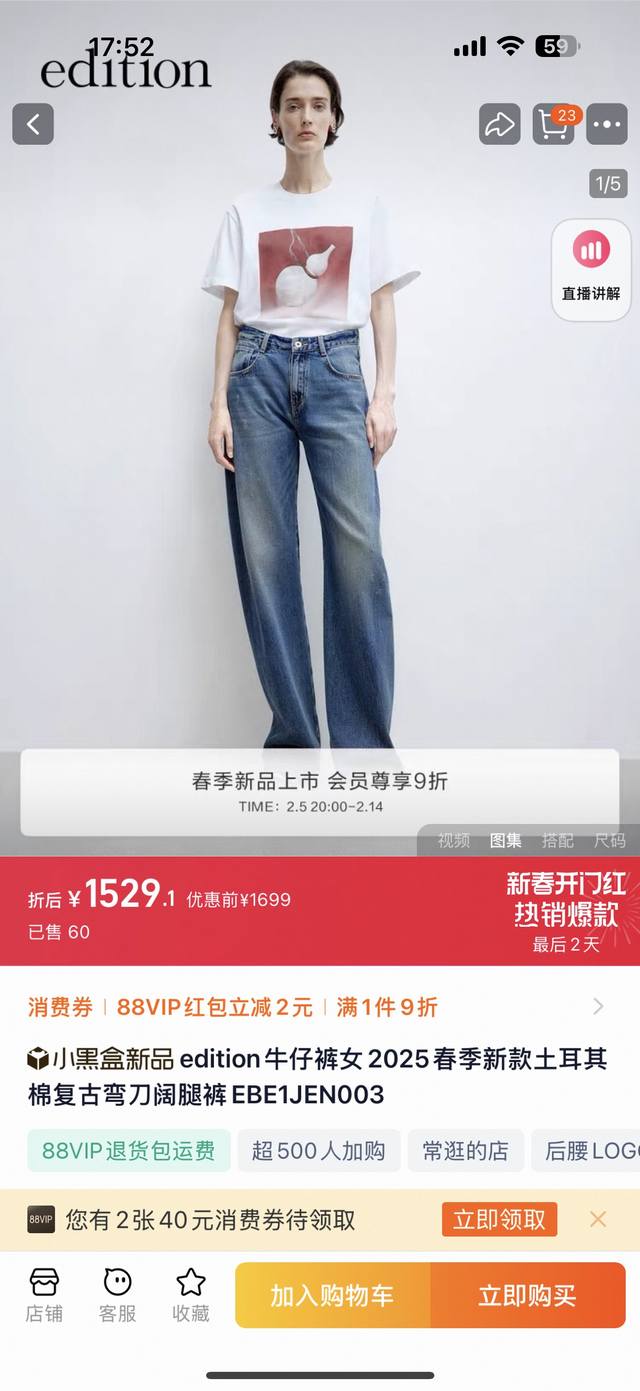Screen dimensions: 640x1391
Task: Claim coupons with 立即领取
Action: pyautogui.click(x=500, y=1220)
